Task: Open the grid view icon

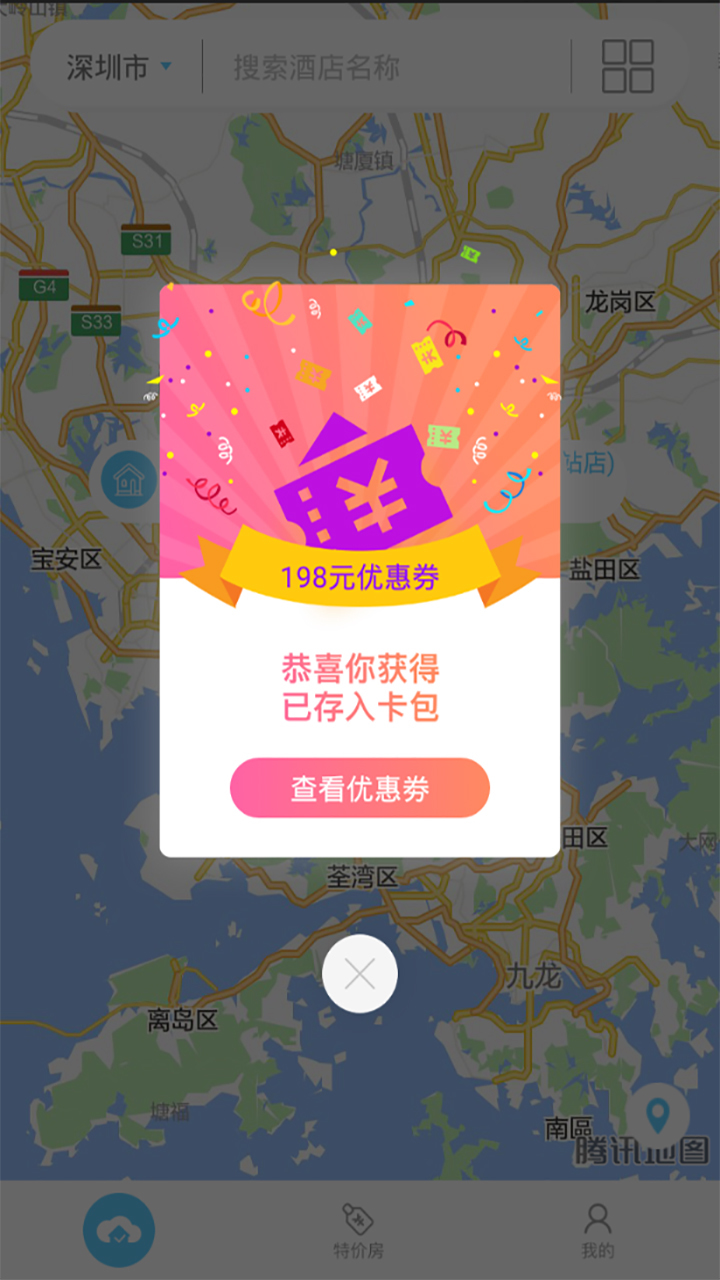Action: pos(628,67)
